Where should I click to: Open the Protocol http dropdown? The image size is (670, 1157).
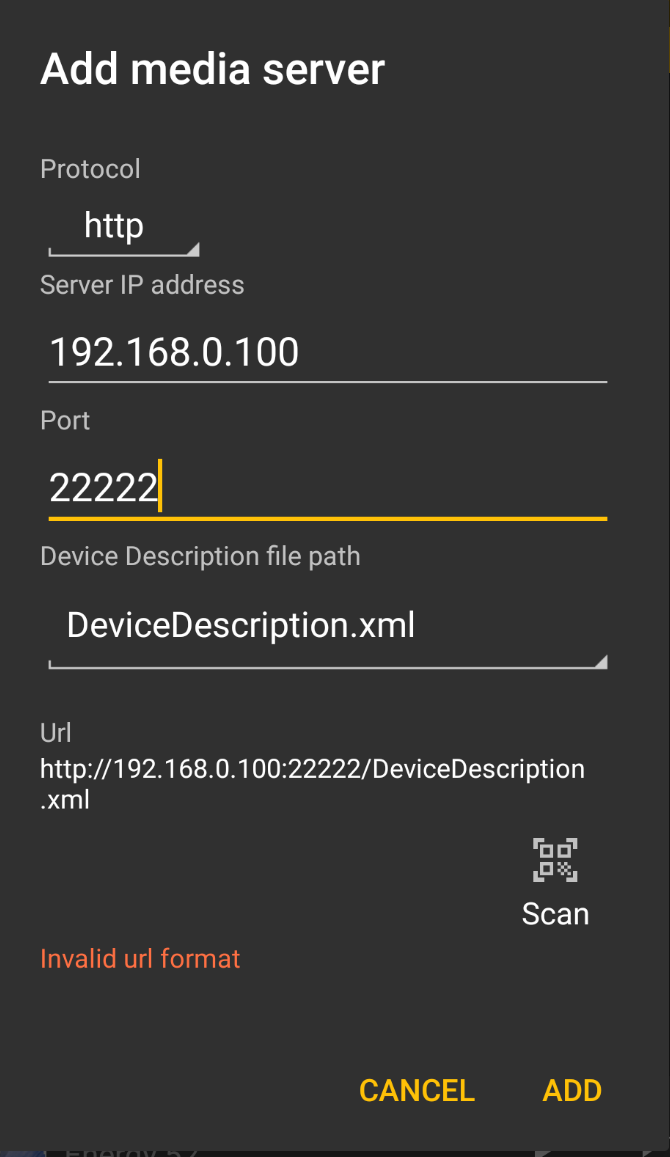[123, 228]
